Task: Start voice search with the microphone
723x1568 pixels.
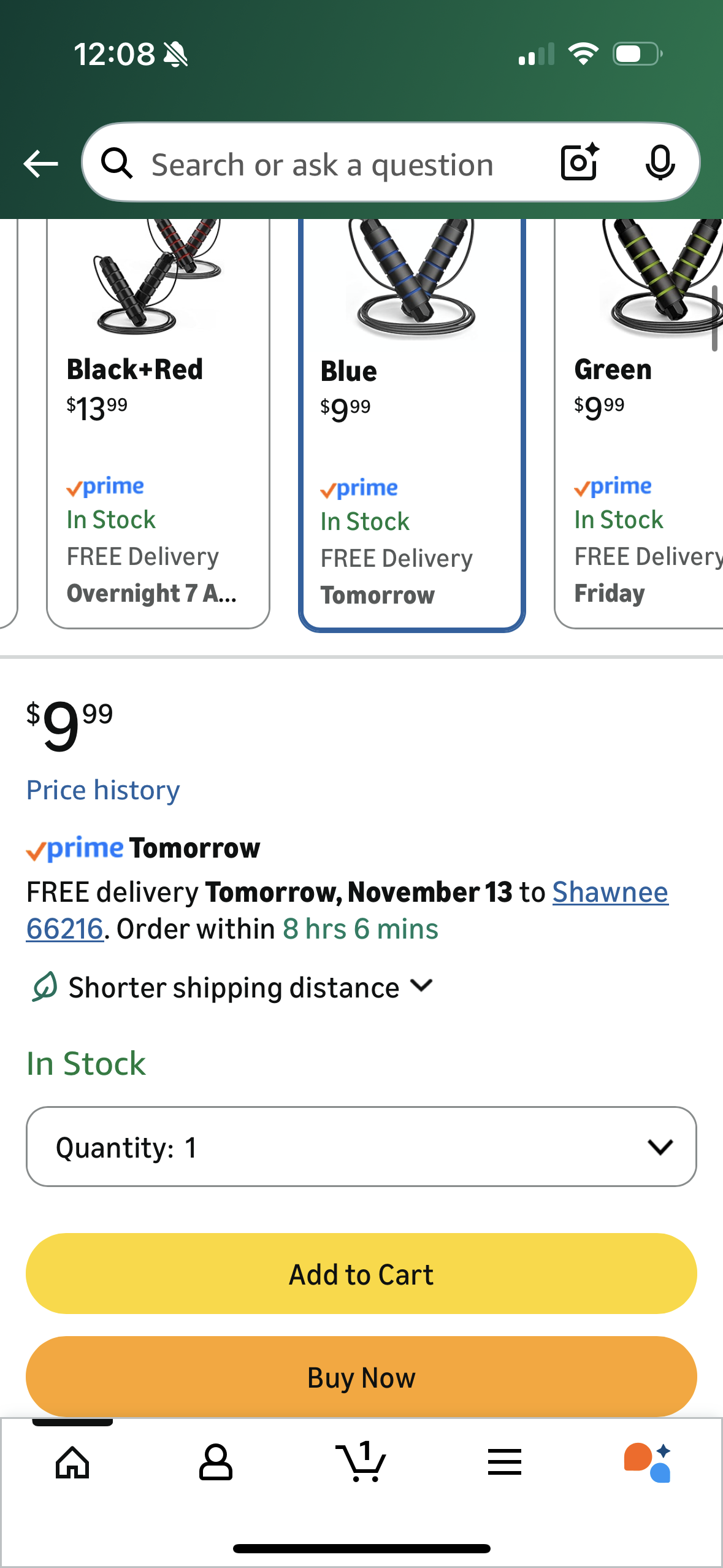Action: click(x=660, y=163)
